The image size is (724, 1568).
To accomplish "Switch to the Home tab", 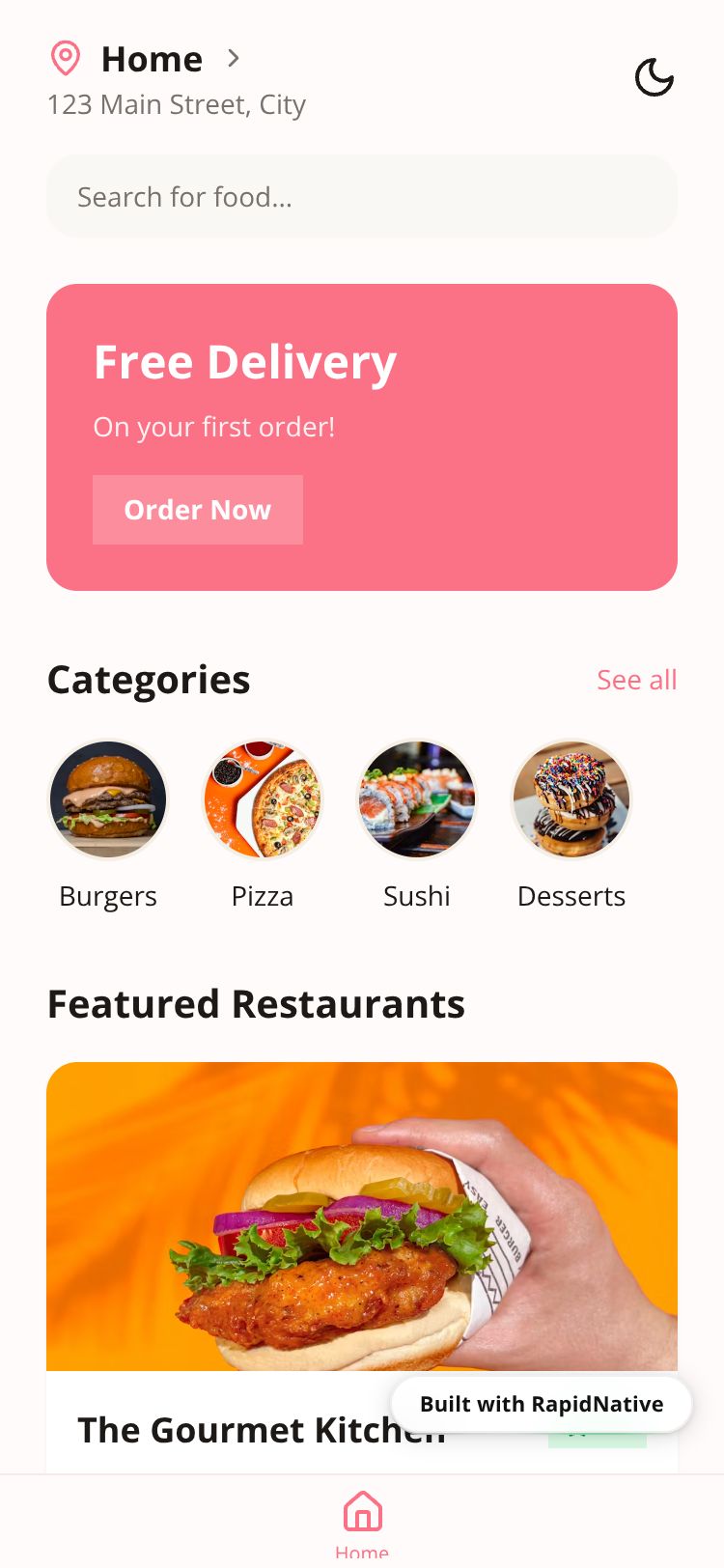I will 362,1522.
